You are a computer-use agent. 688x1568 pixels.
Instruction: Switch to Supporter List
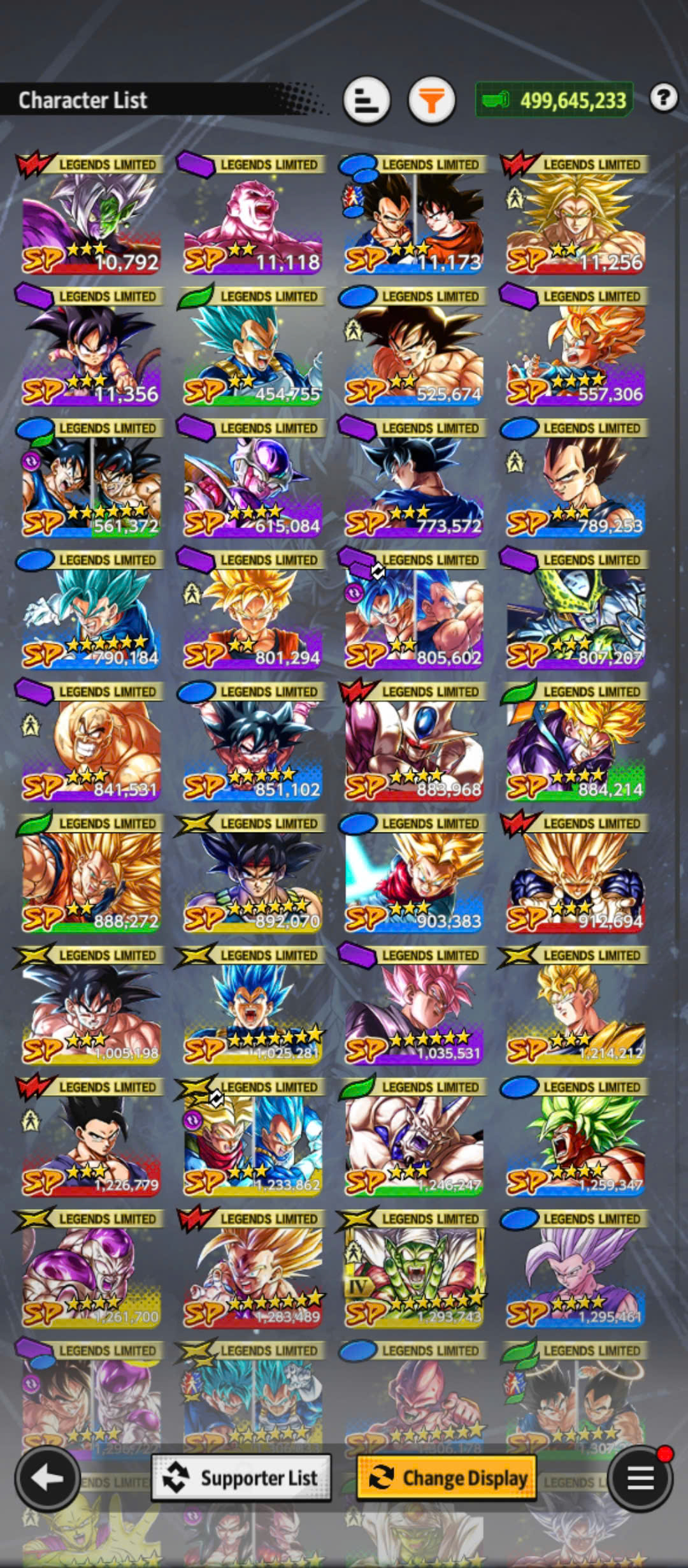pyautogui.click(x=241, y=1477)
